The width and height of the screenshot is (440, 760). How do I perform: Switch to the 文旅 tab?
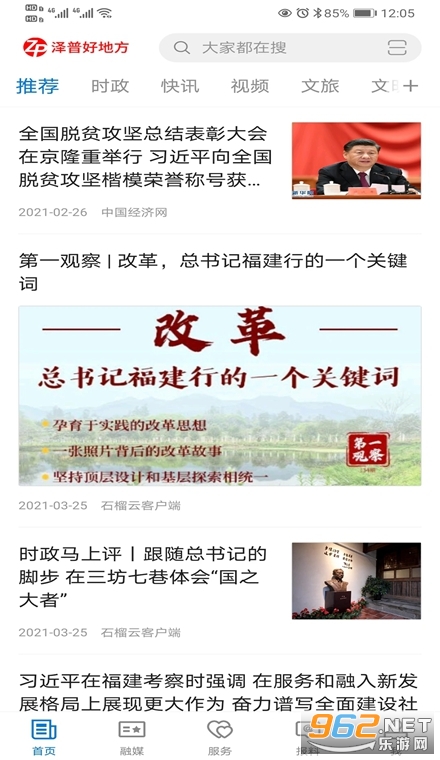tap(320, 86)
